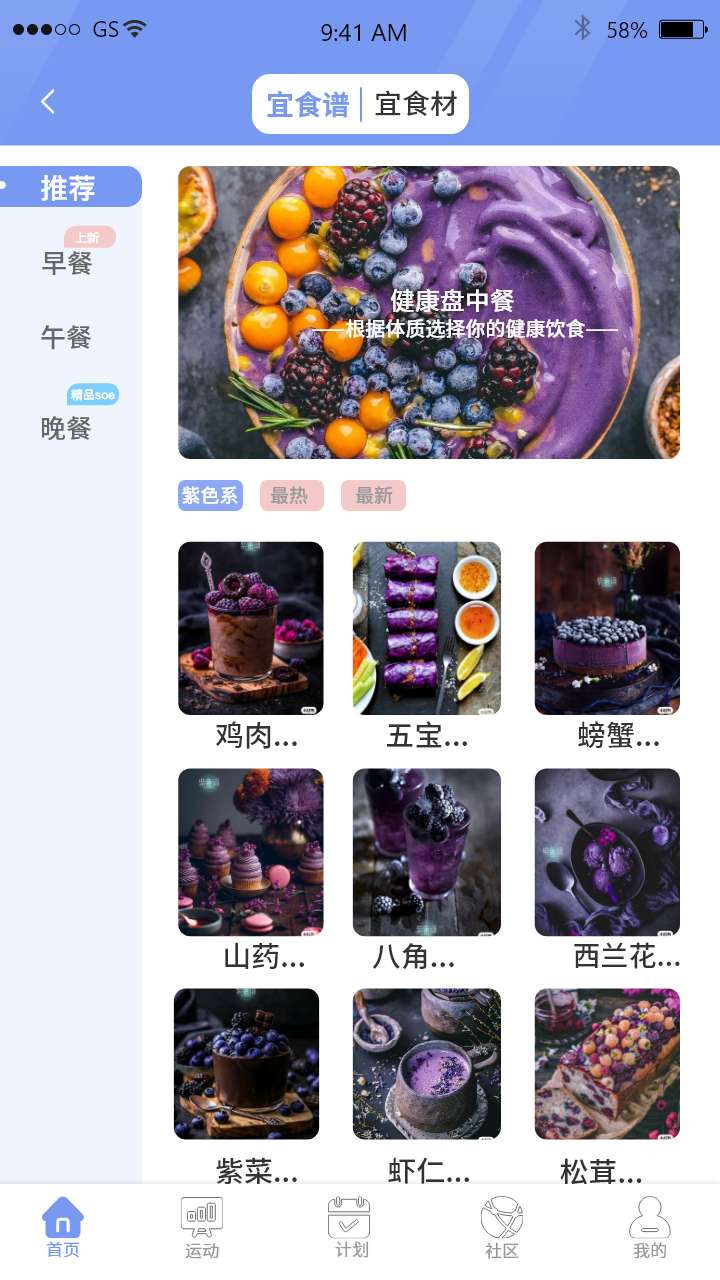The image size is (720, 1280).
Task: Filter by 最热 chip
Action: click(291, 495)
